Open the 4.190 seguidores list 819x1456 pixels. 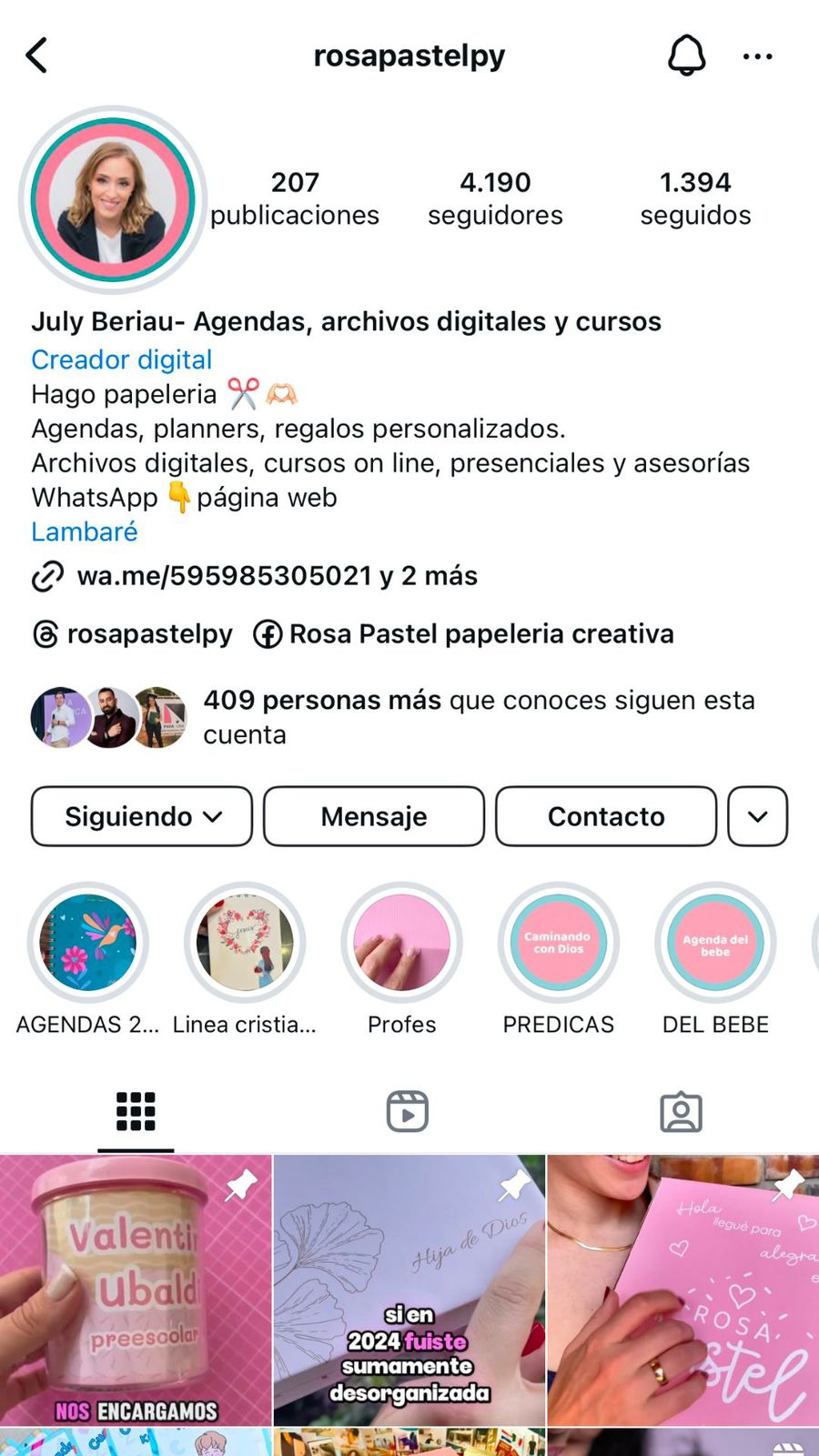495,198
